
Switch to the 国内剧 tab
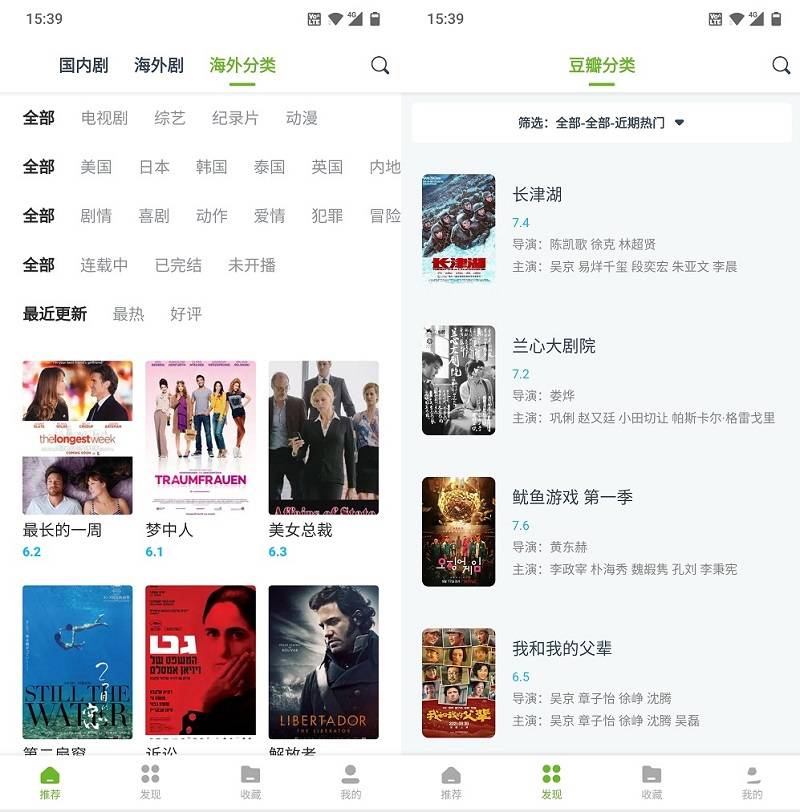click(x=84, y=66)
